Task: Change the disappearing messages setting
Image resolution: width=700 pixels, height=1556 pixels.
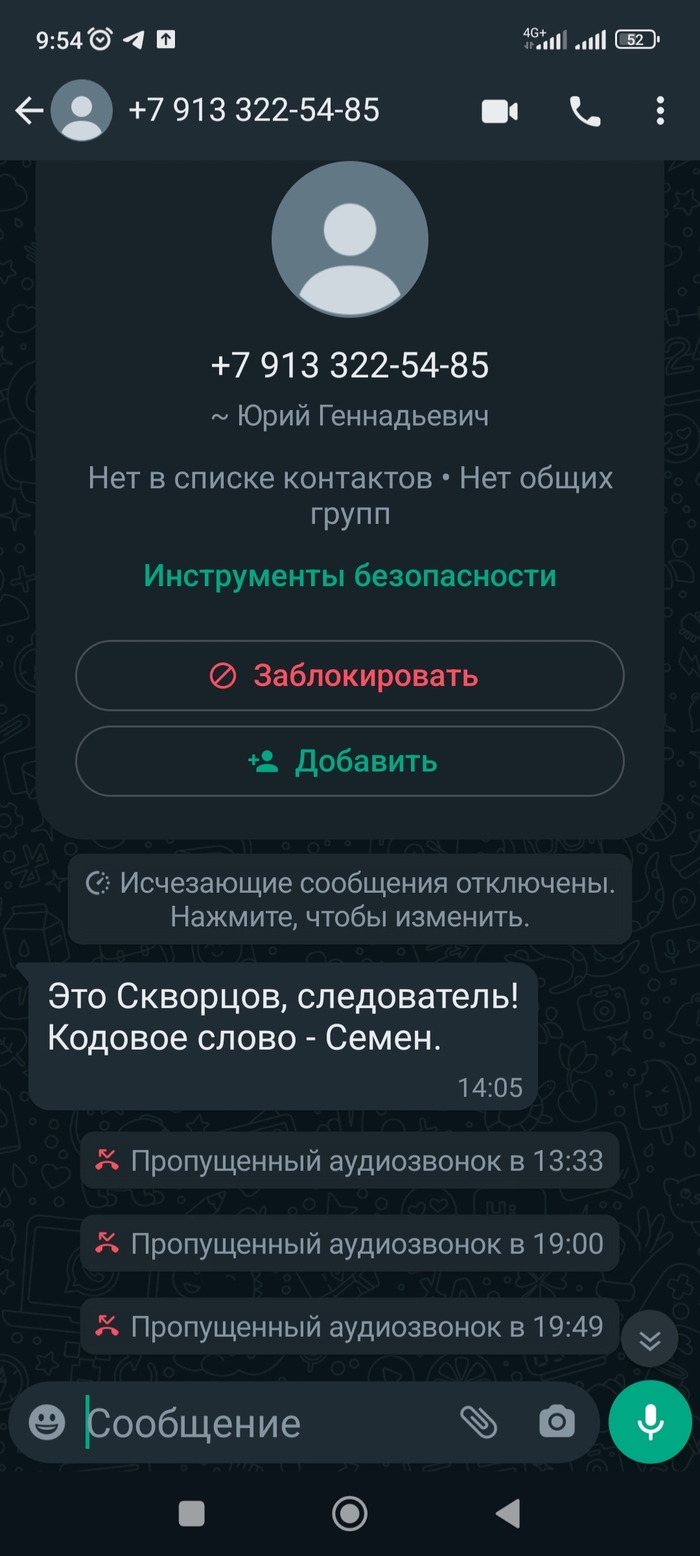Action: click(x=350, y=899)
